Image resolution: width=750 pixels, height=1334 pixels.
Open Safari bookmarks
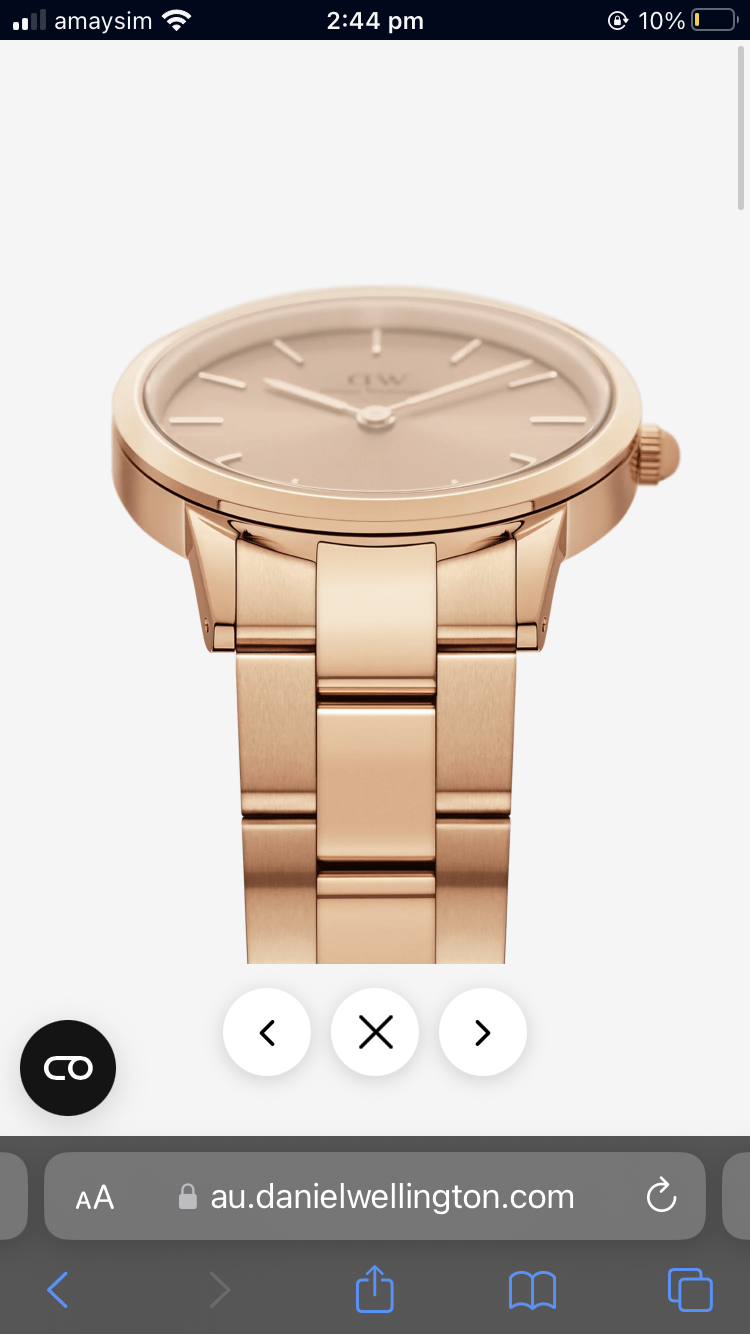[x=532, y=1290]
